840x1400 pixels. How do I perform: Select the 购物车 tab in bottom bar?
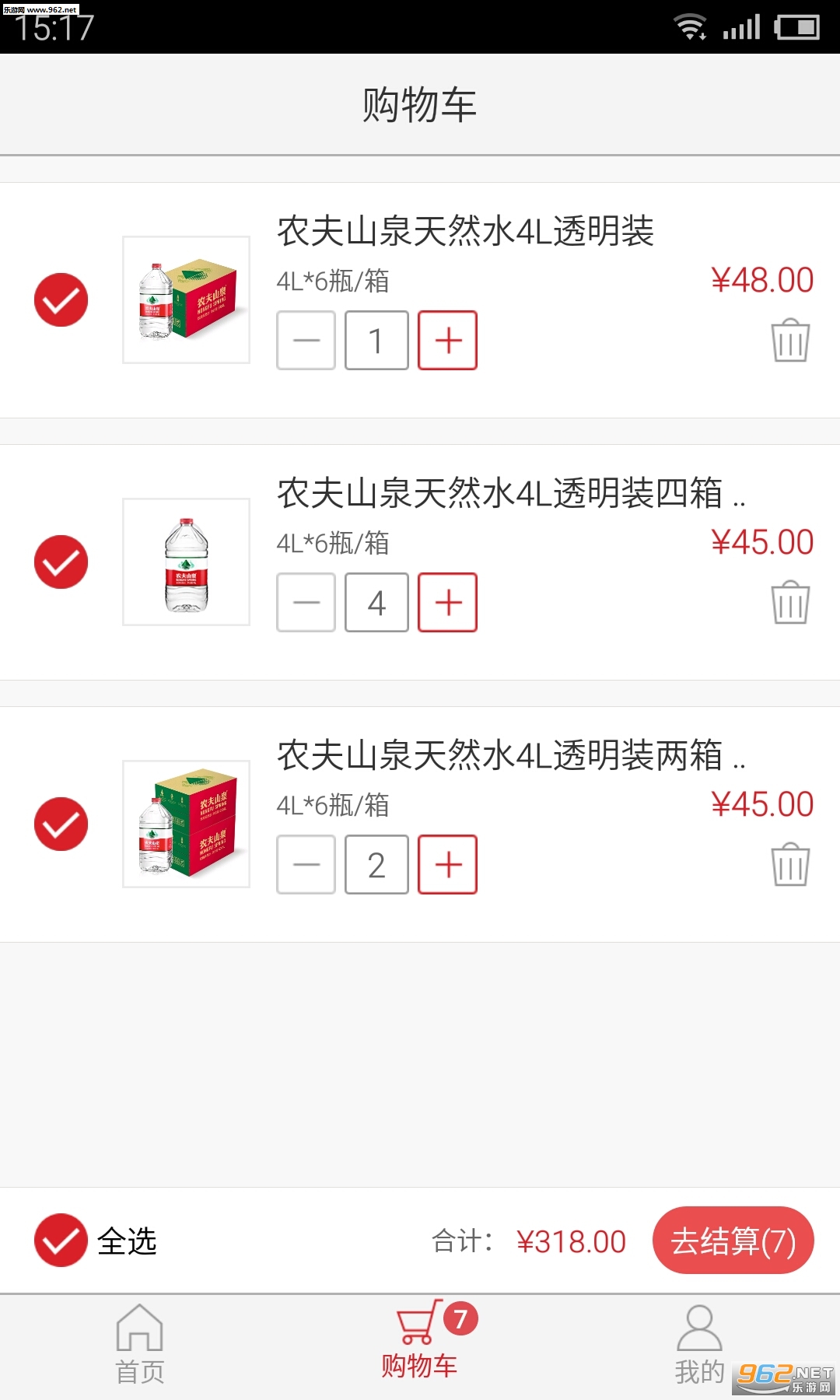pos(420,1346)
